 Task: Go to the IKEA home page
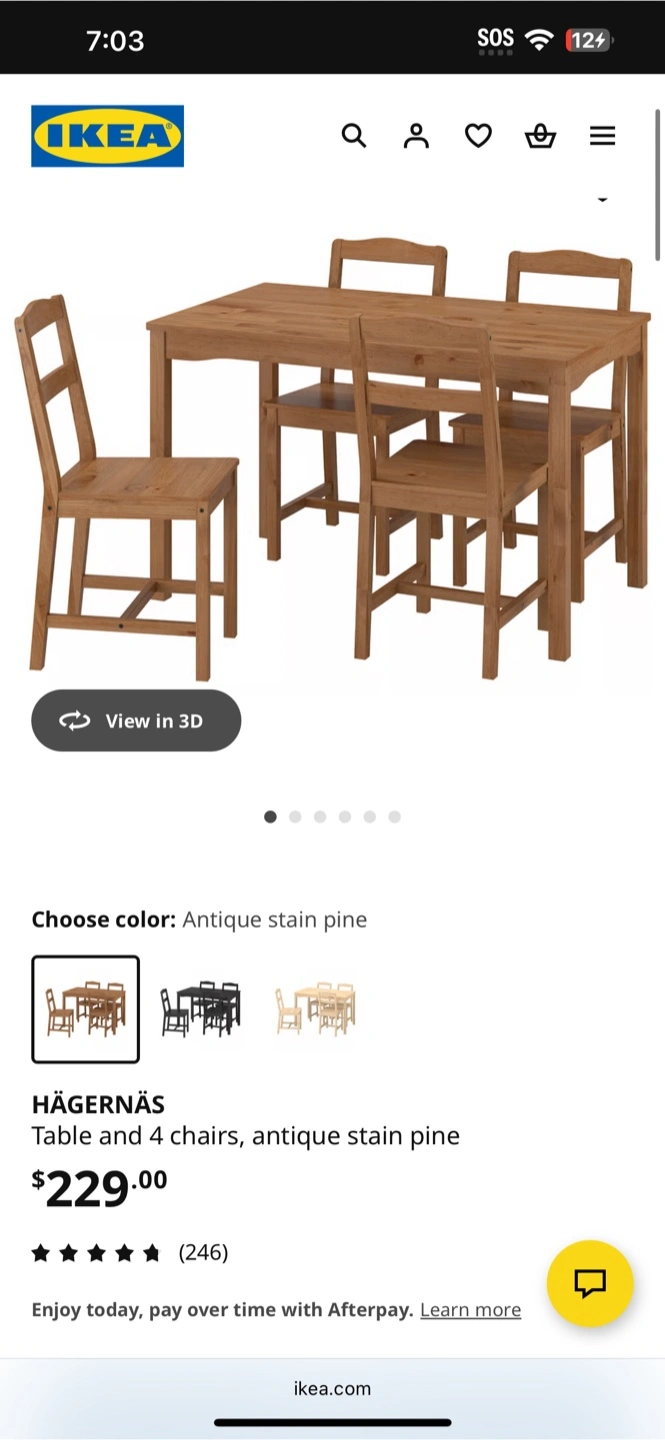click(x=107, y=136)
